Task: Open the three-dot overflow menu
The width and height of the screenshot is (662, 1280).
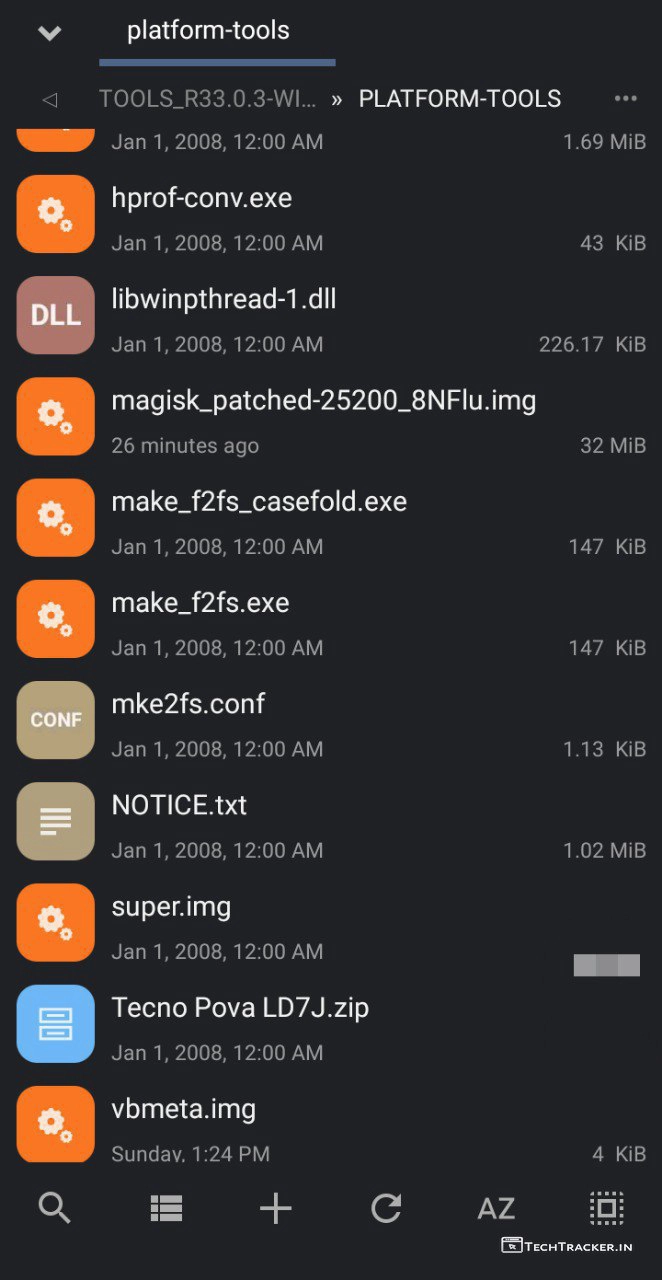Action: (x=625, y=99)
